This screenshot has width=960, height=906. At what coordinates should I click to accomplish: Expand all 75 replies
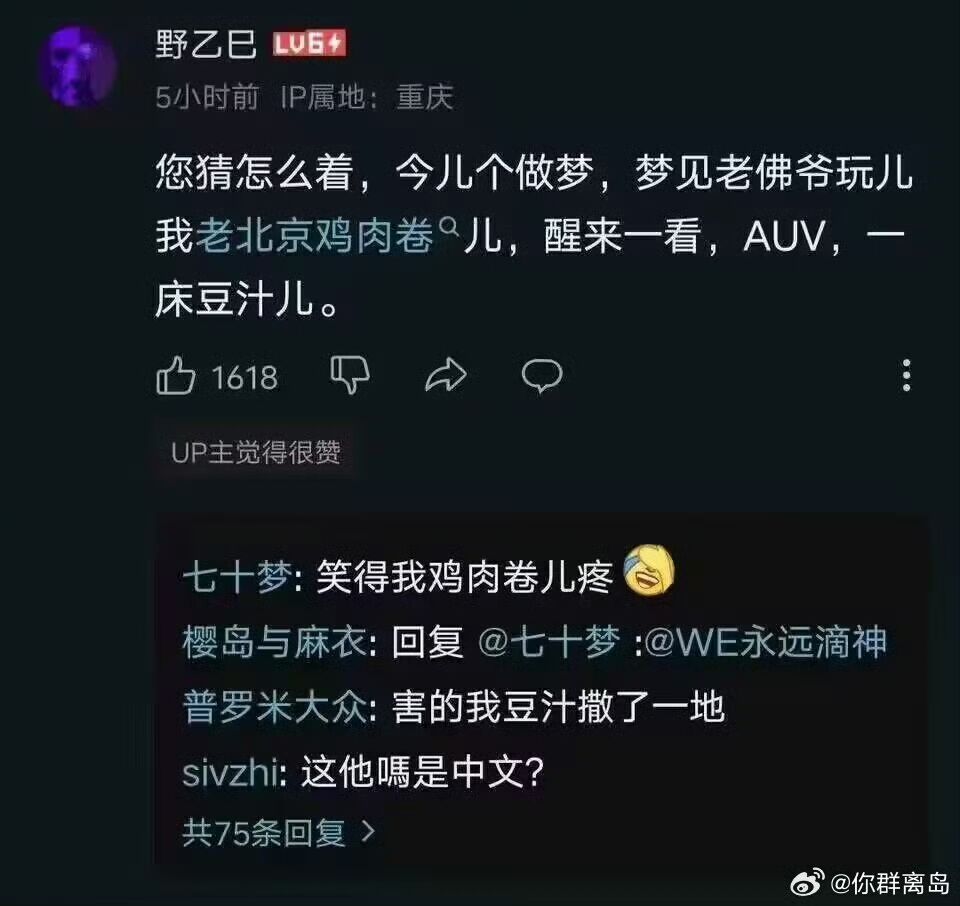pyautogui.click(x=279, y=832)
